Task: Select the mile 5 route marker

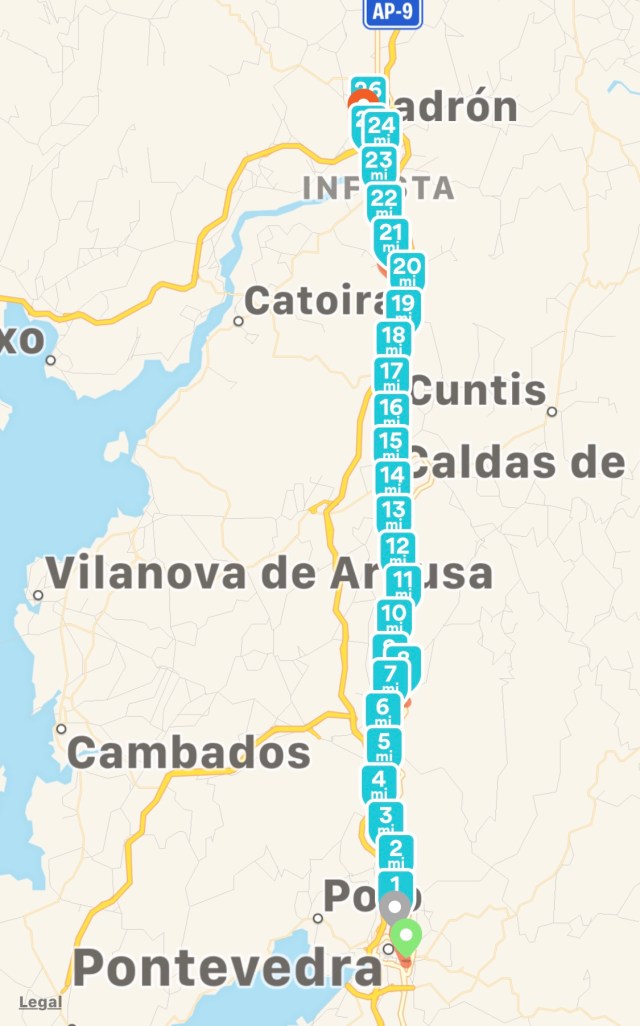Action: tap(383, 746)
